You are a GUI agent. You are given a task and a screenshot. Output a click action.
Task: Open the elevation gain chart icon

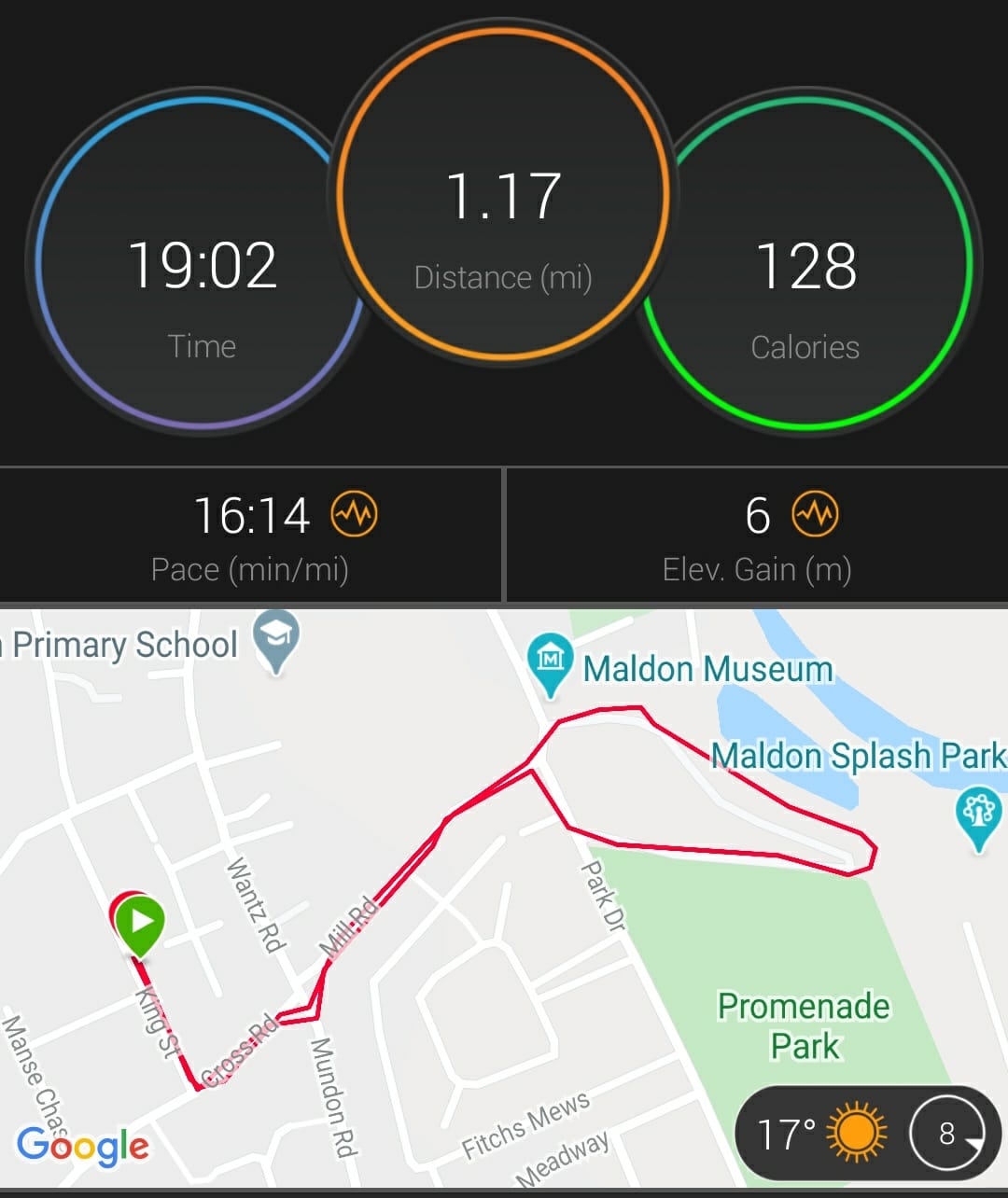[x=816, y=514]
